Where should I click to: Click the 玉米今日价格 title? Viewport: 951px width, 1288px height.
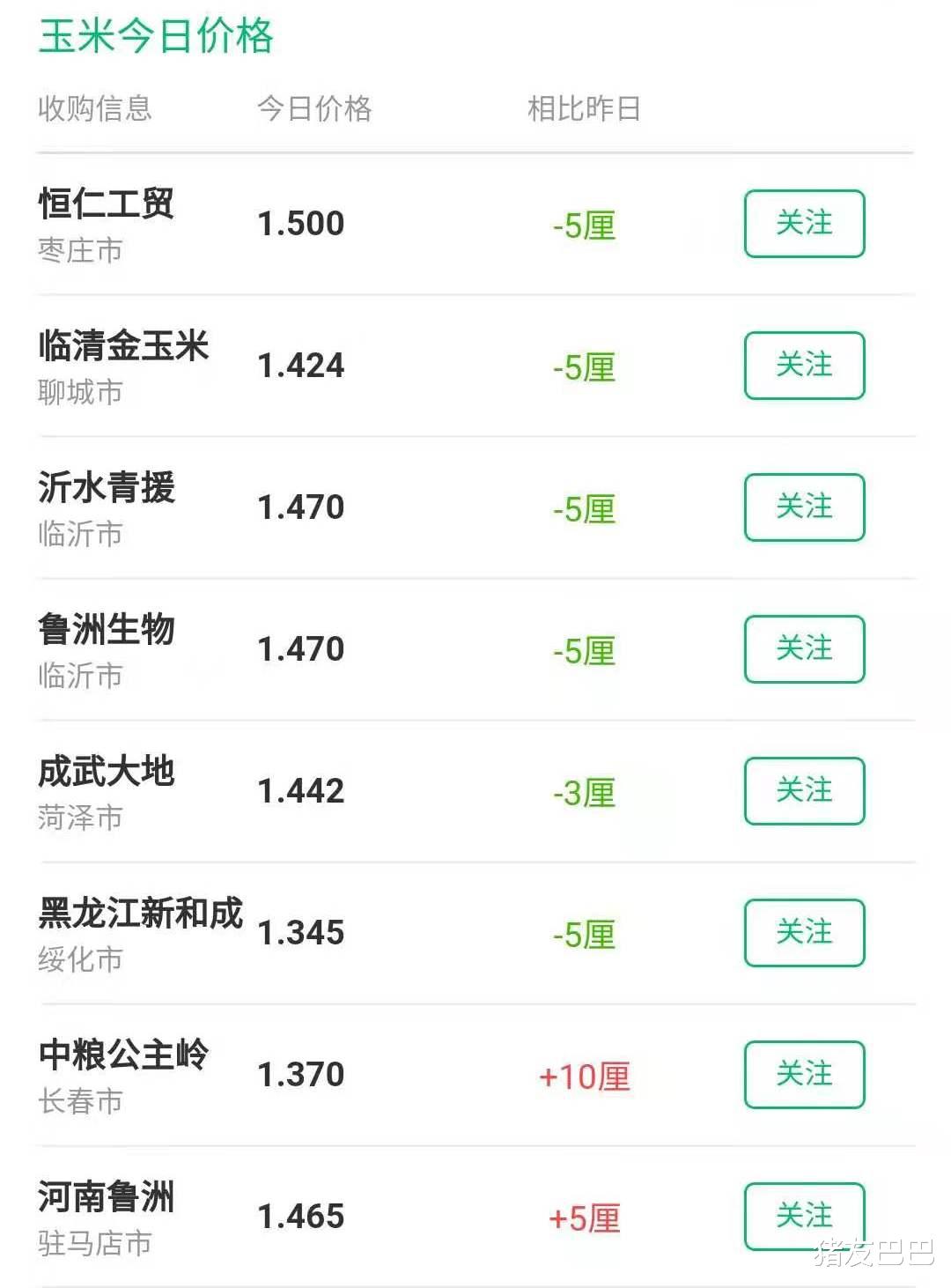pyautogui.click(x=157, y=37)
